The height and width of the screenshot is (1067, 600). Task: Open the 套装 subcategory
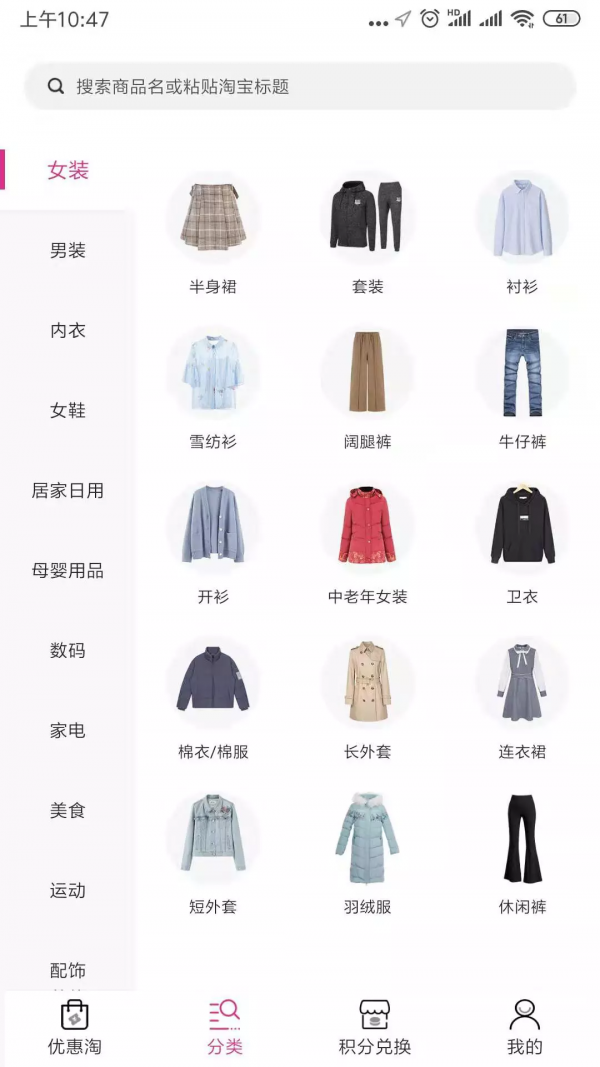tap(367, 235)
